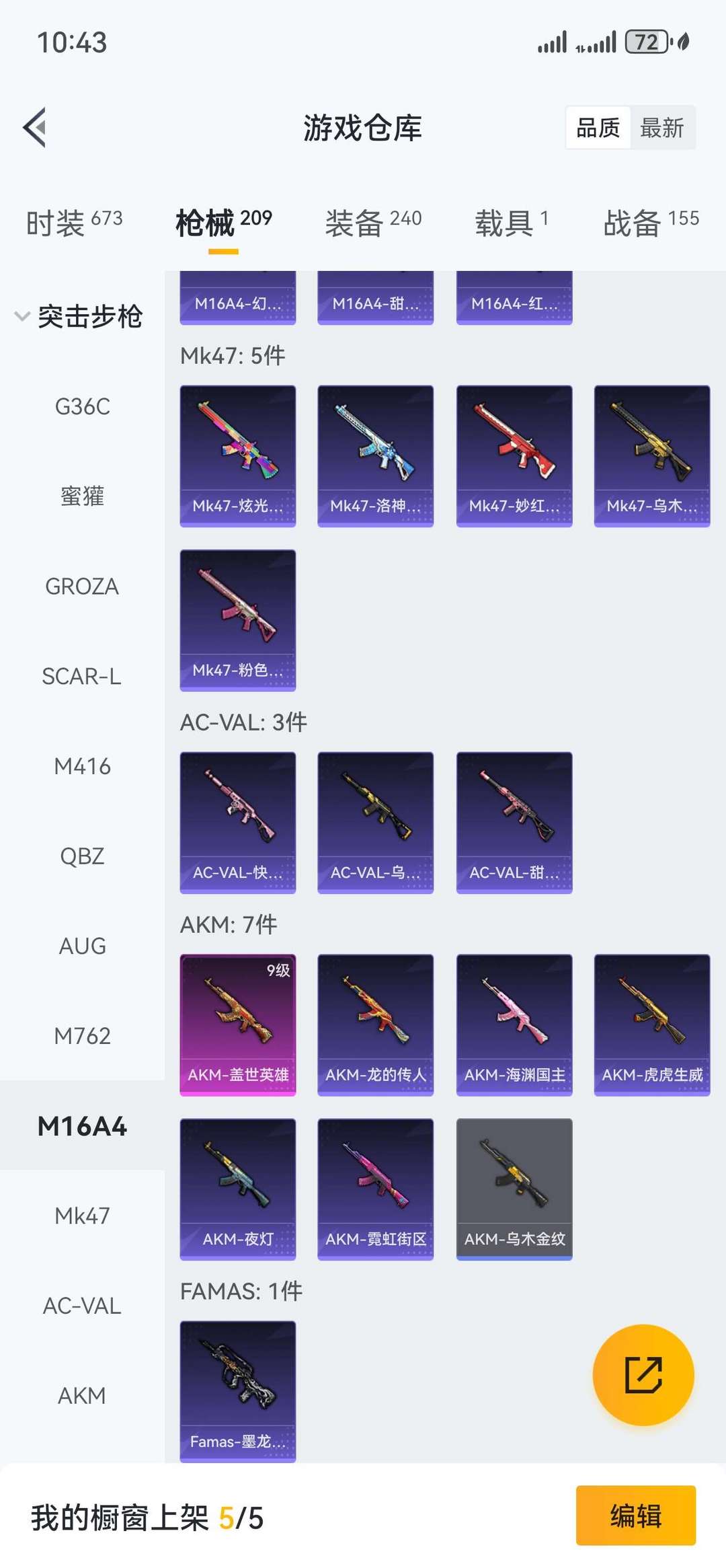Open the AKM-乌木金纹 skin tile
The width and height of the screenshot is (726, 1568).
514,1189
